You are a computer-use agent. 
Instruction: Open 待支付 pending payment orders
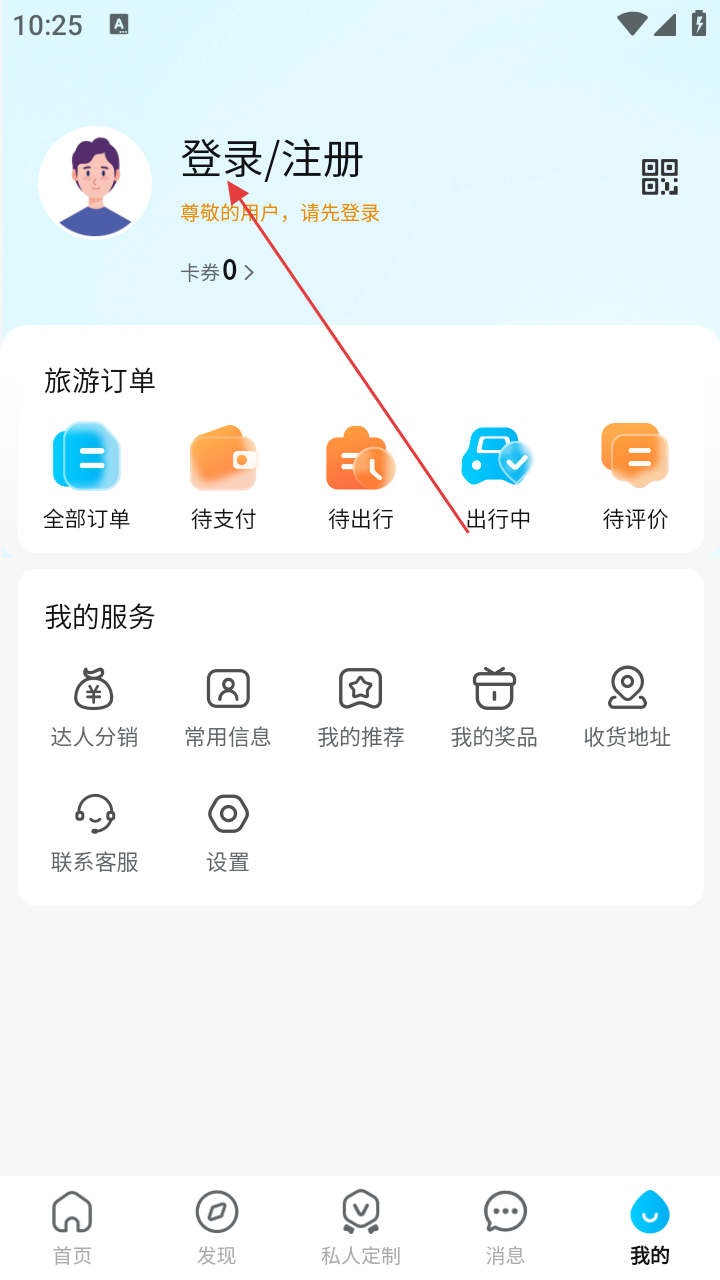tap(223, 476)
